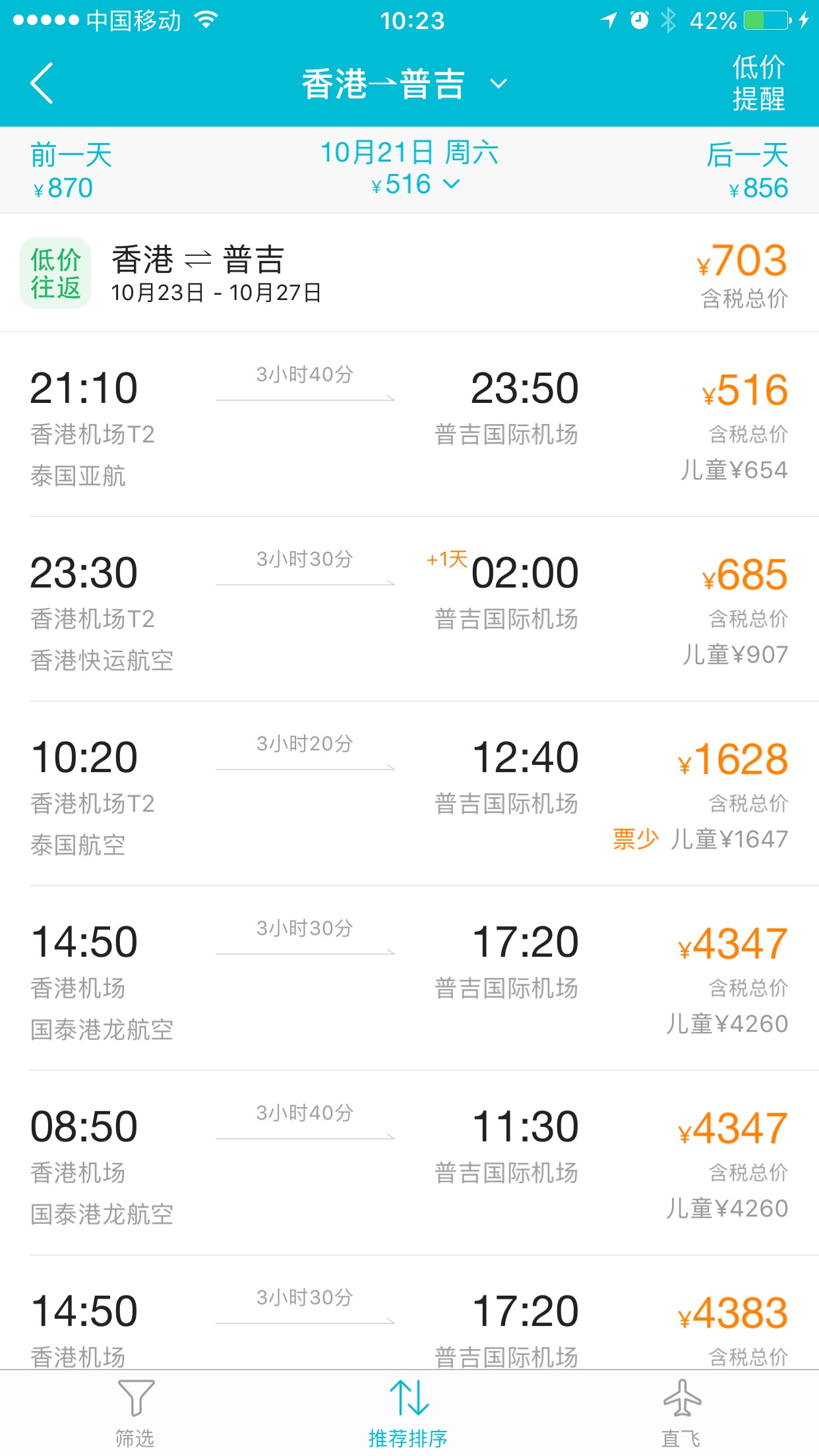
Task: Select the 10:20 泰国航空 flight
Action: (x=409, y=795)
